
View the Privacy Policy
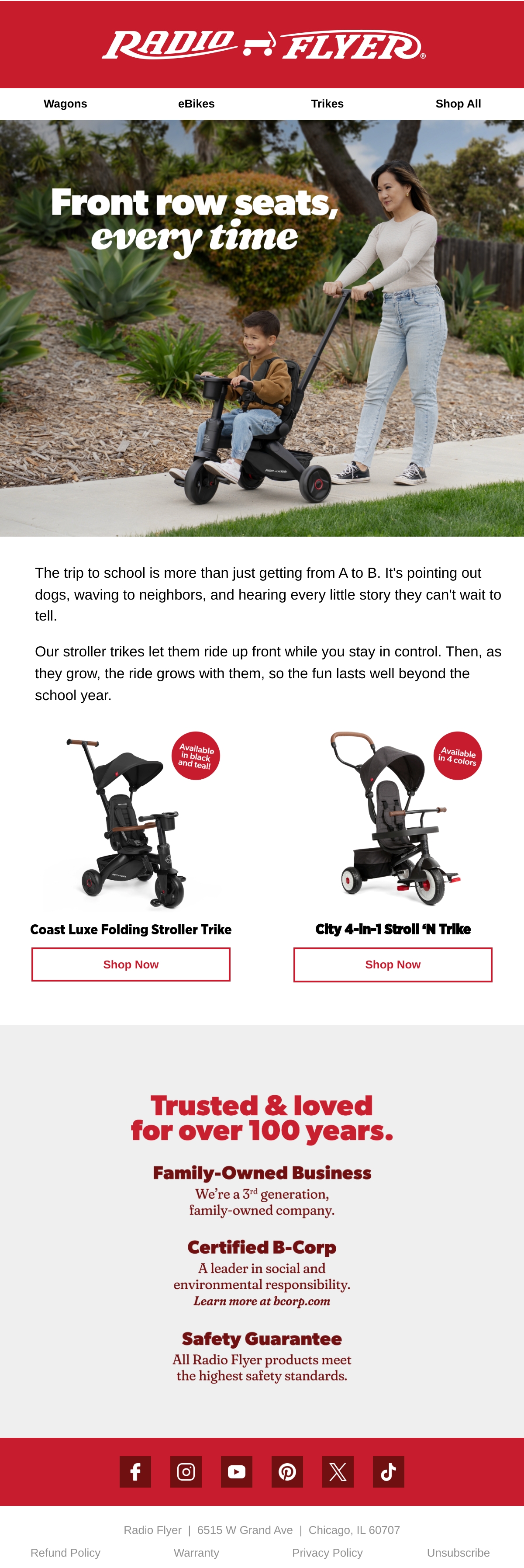[x=327, y=1552]
